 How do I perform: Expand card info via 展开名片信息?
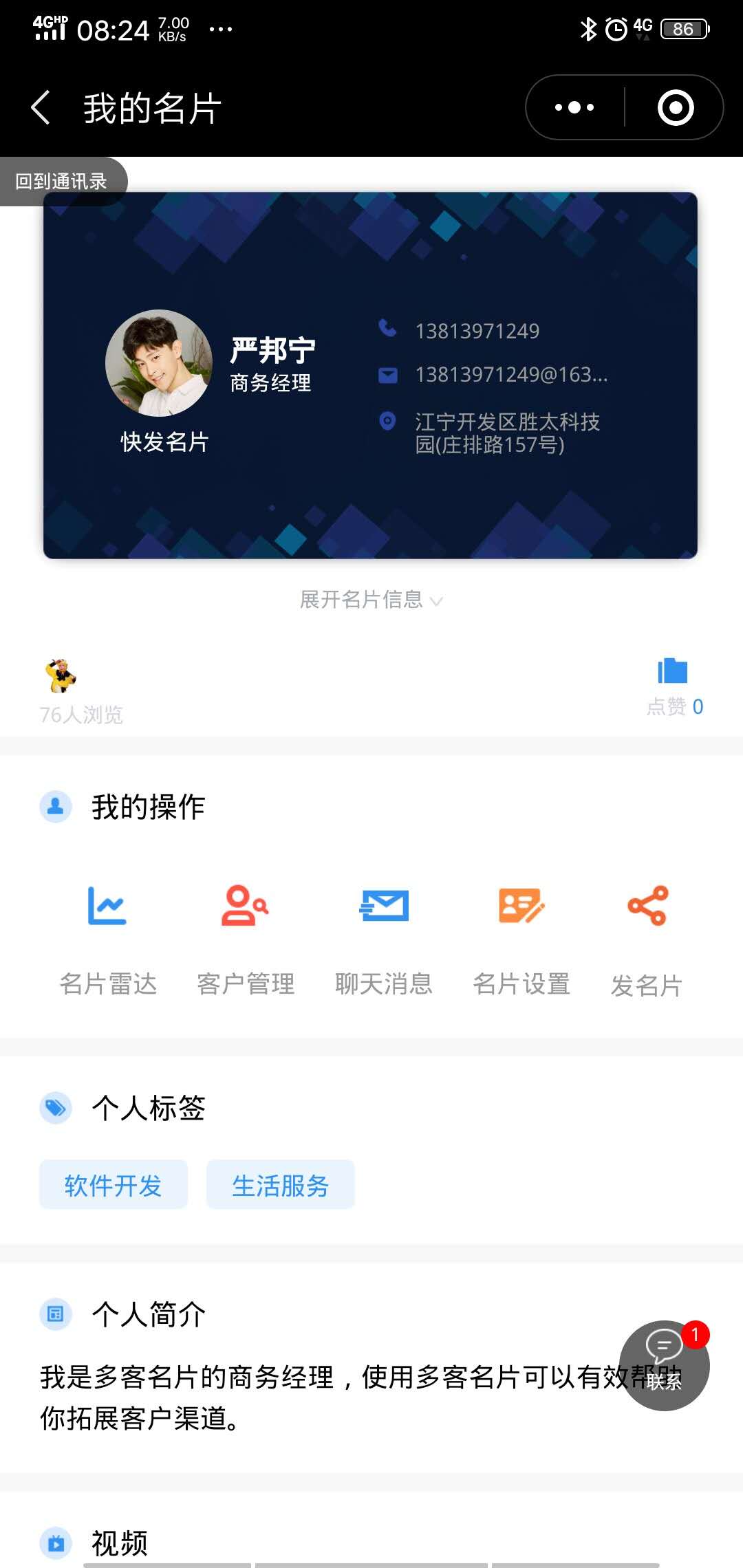click(371, 600)
